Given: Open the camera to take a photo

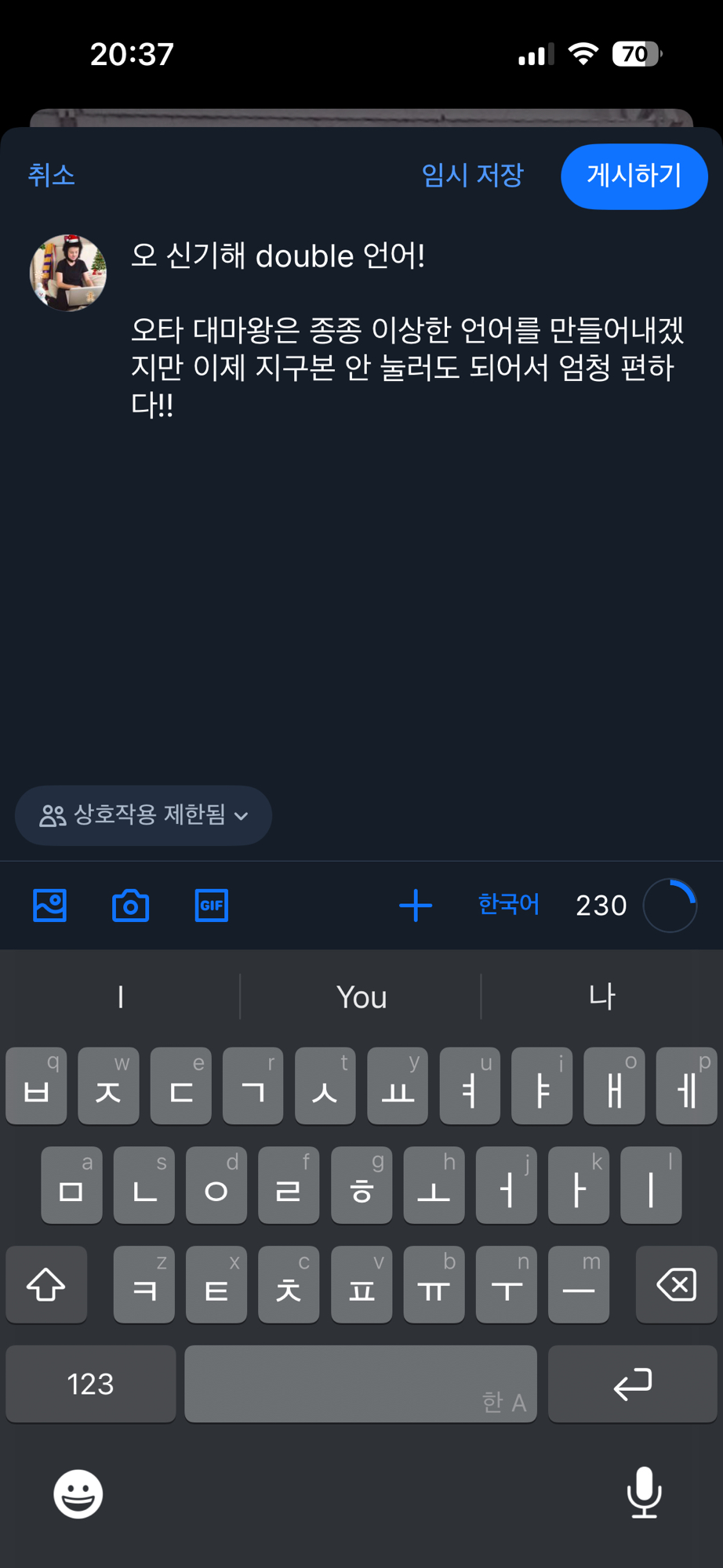Looking at the screenshot, I should (130, 906).
